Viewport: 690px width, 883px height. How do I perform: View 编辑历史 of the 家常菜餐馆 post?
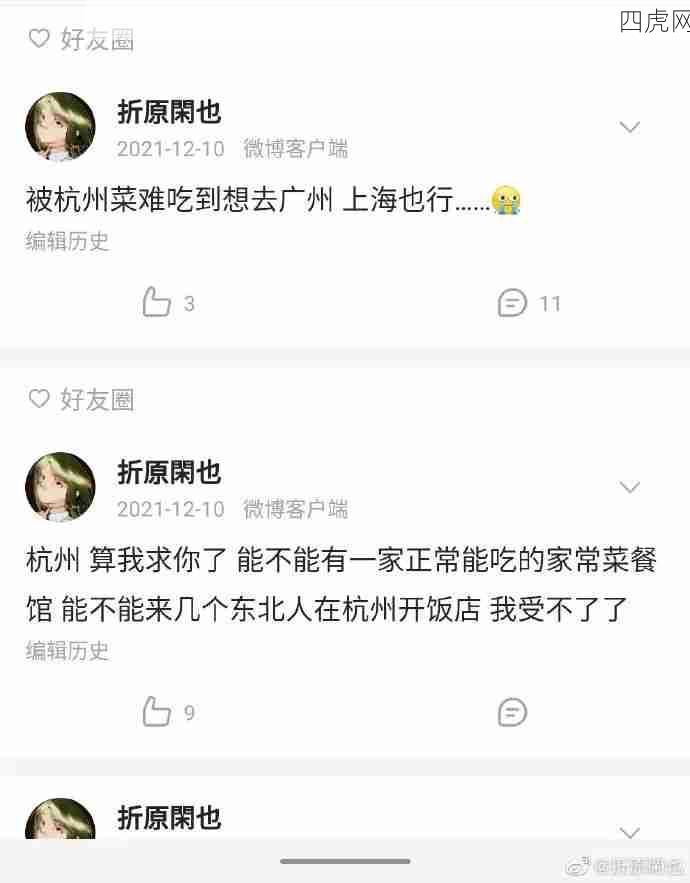point(67,651)
